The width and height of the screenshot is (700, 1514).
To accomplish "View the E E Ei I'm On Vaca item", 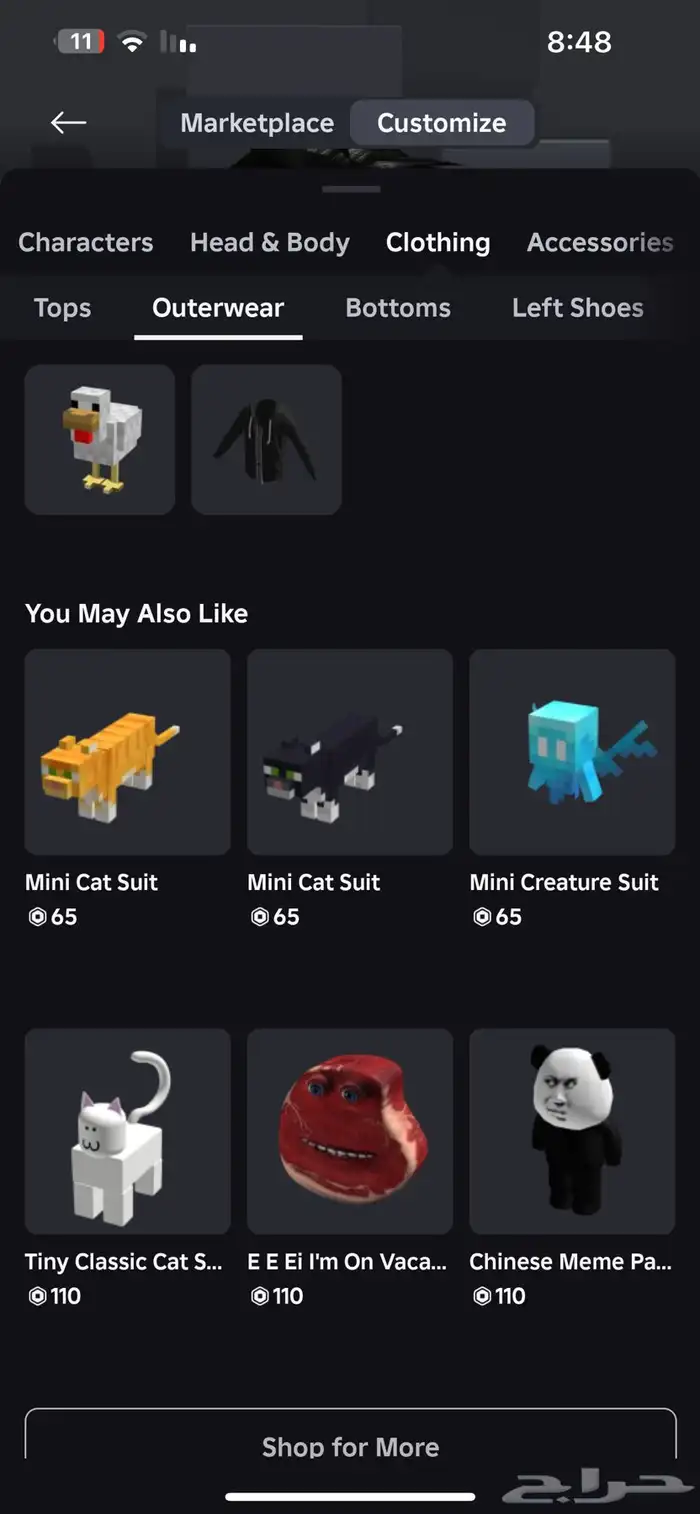I will point(350,1131).
